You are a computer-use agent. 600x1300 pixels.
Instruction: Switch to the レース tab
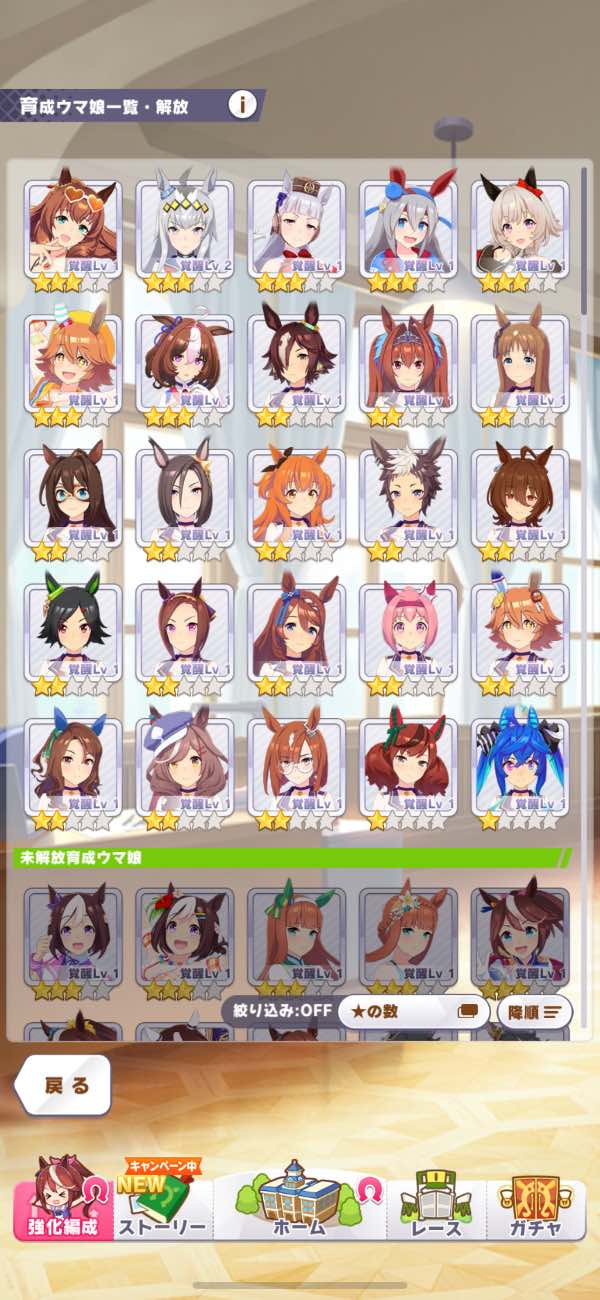click(x=436, y=1210)
